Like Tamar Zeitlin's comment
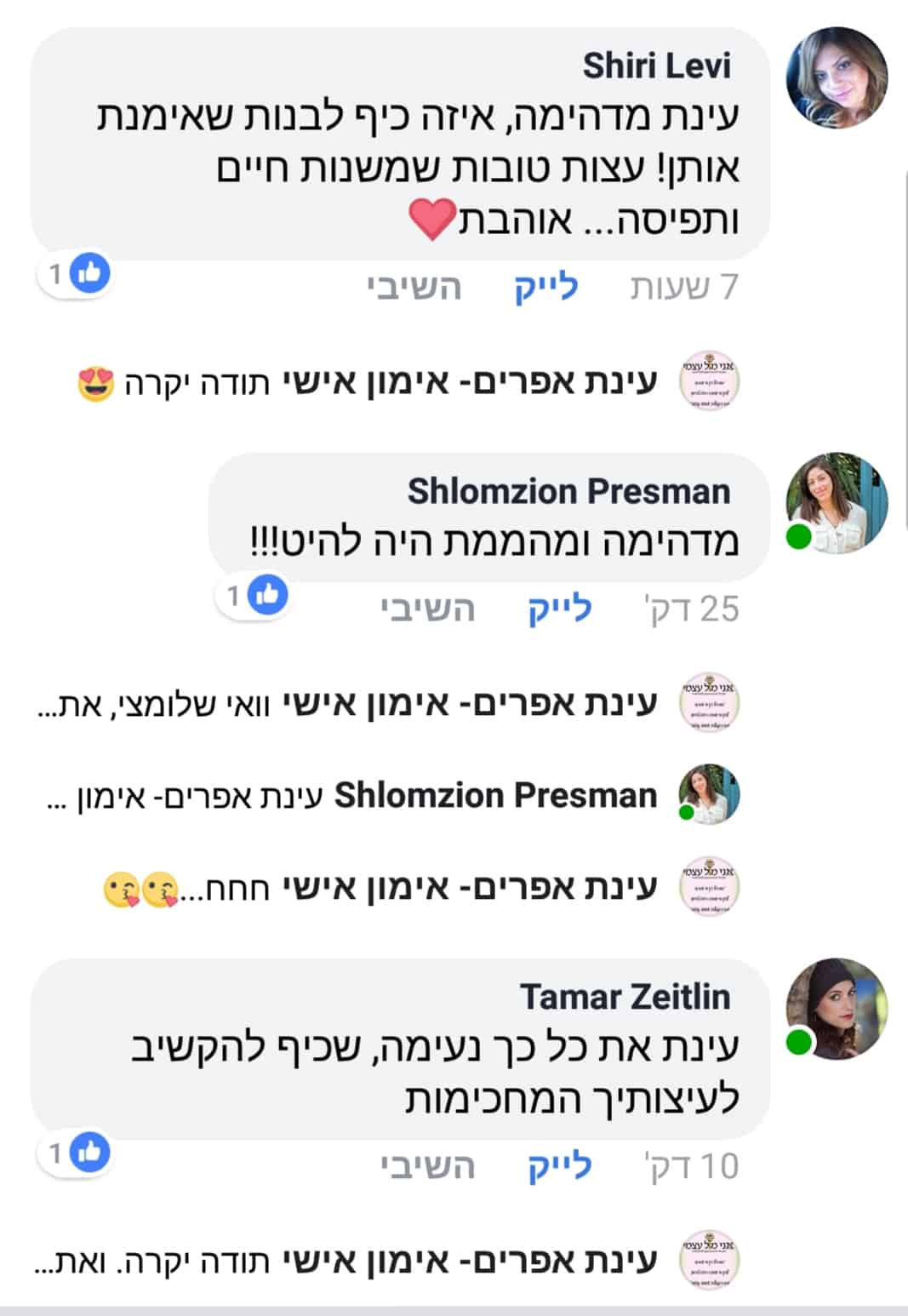Screen dimensions: 908x1316 (559, 1167)
